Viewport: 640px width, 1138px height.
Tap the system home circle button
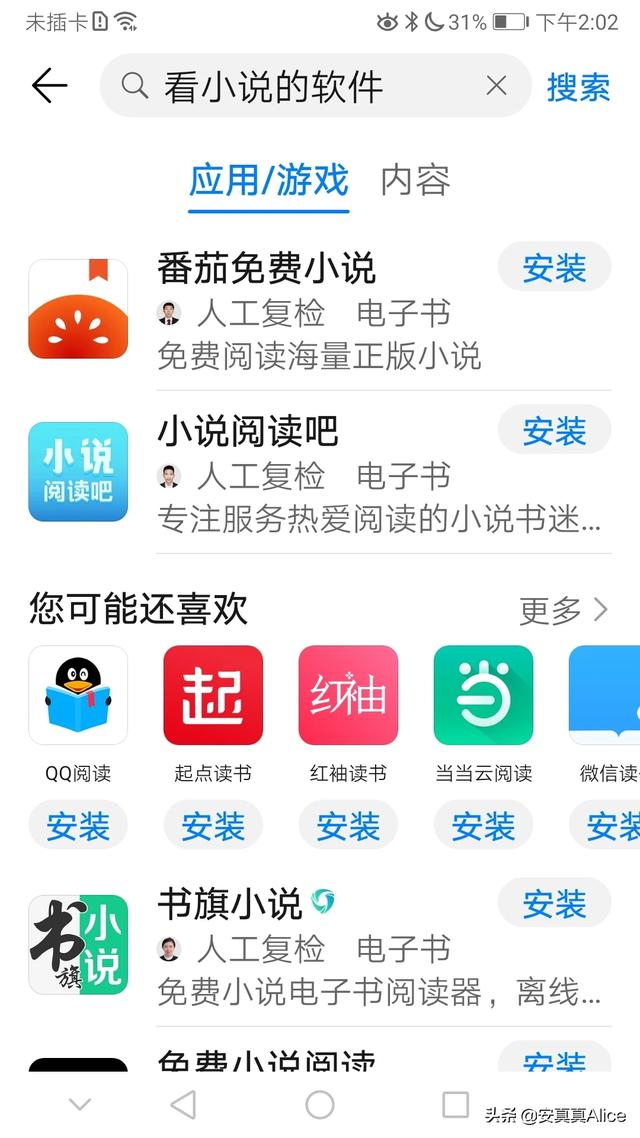point(319,1105)
